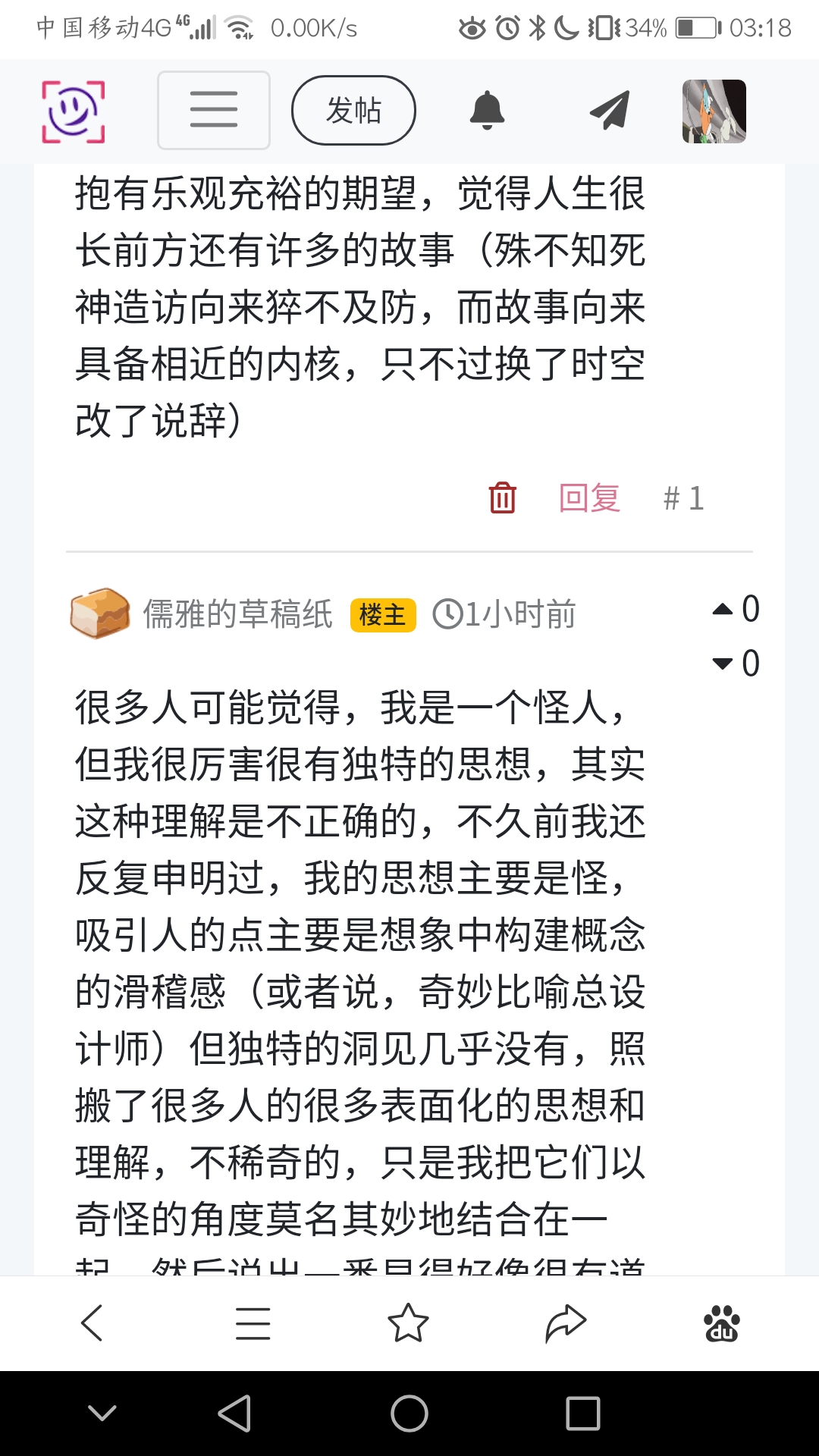Bookmark this page with star icon
This screenshot has height=1456, width=819.
pyautogui.click(x=408, y=1323)
